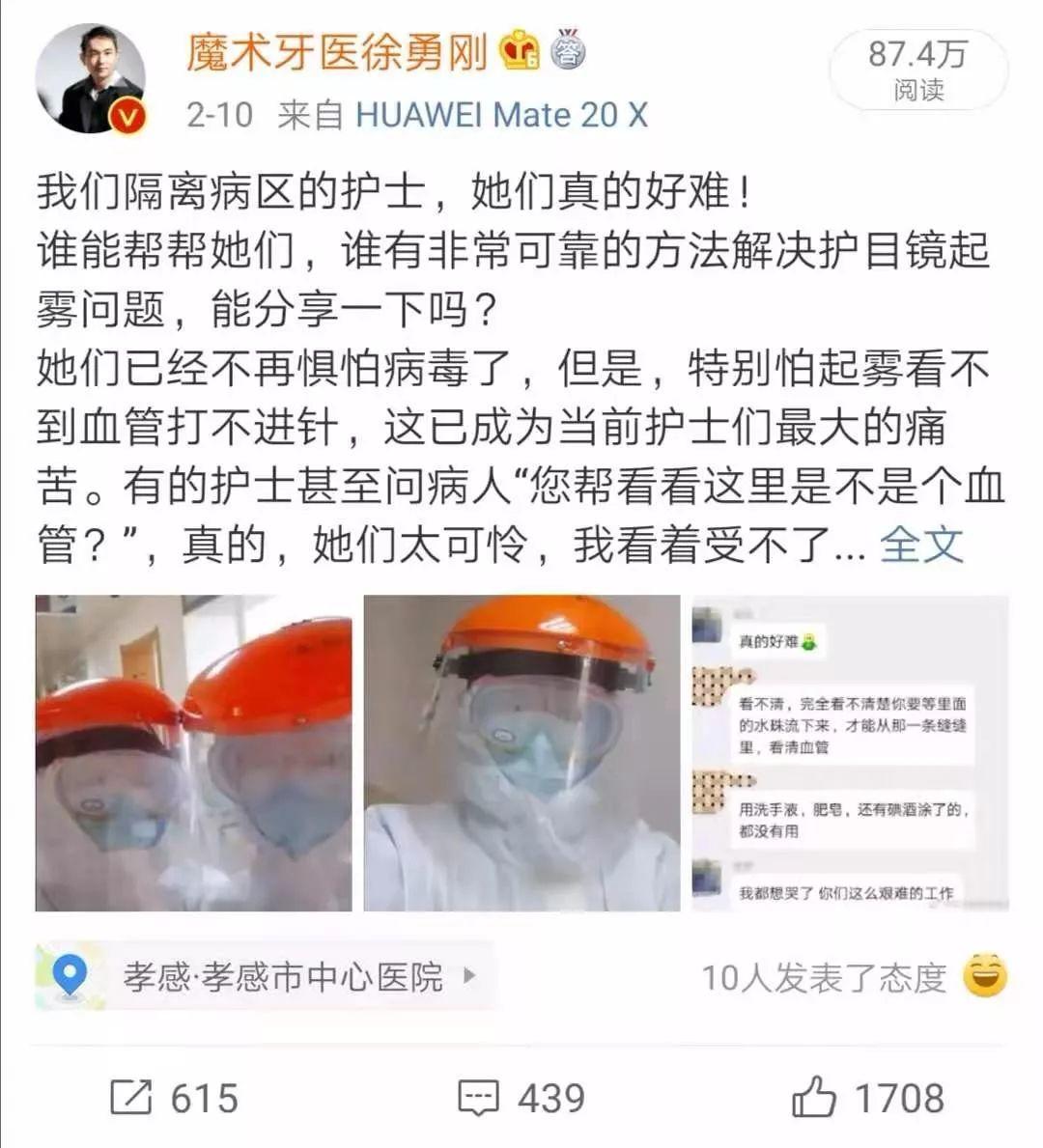
Task: Open the second photo of a nurse
Action: pos(521,753)
